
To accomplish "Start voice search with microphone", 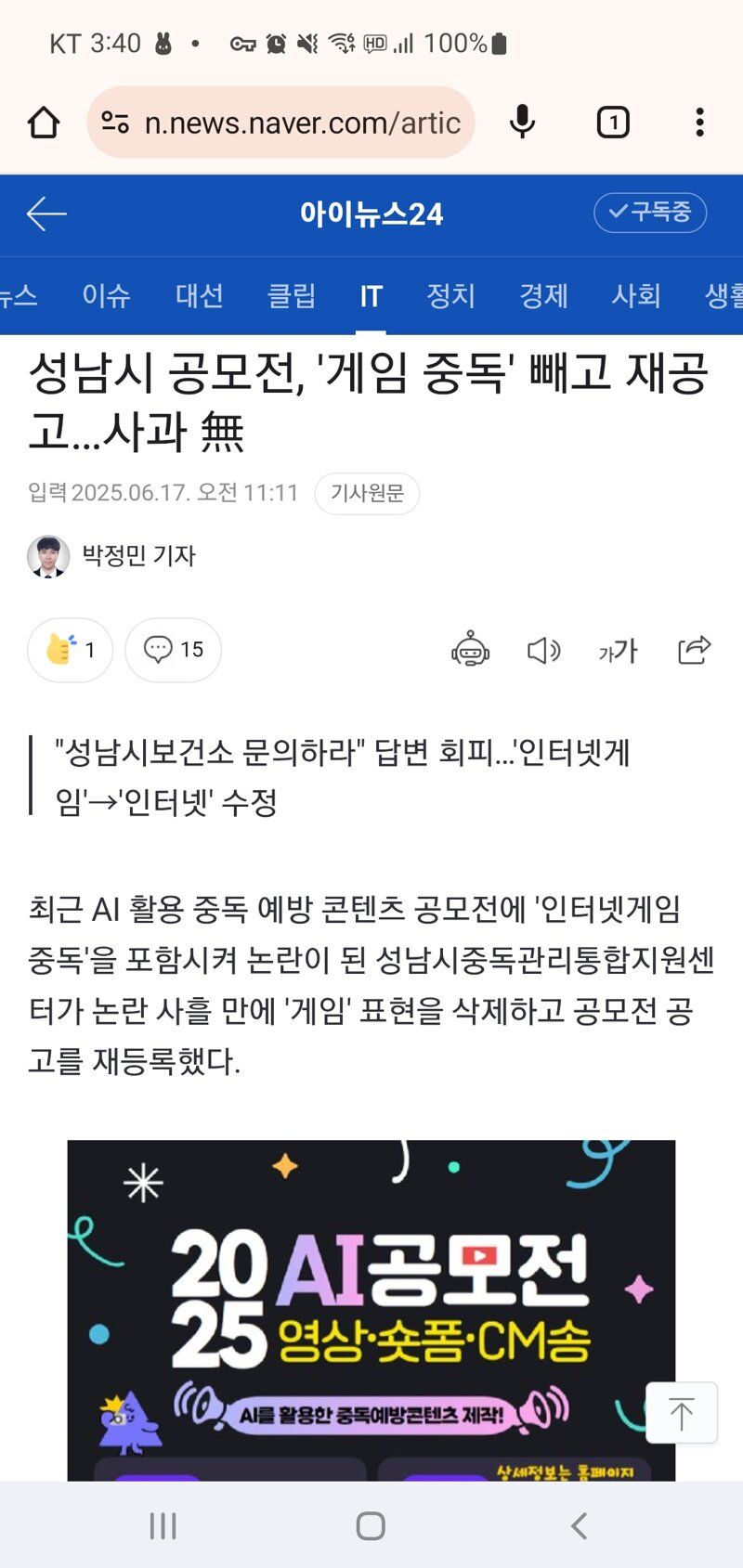I will point(523,123).
